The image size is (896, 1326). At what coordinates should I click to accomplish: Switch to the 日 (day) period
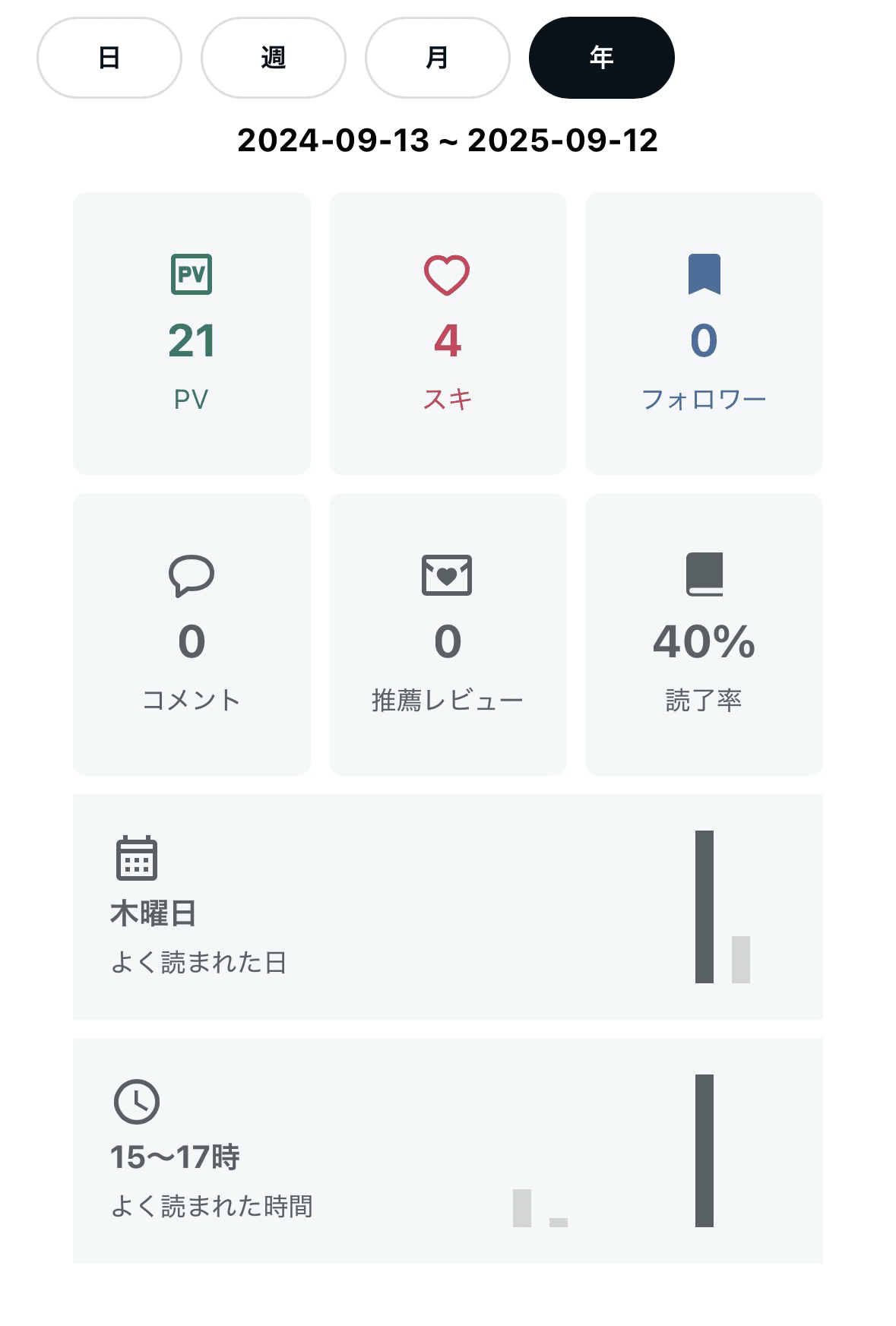click(109, 58)
